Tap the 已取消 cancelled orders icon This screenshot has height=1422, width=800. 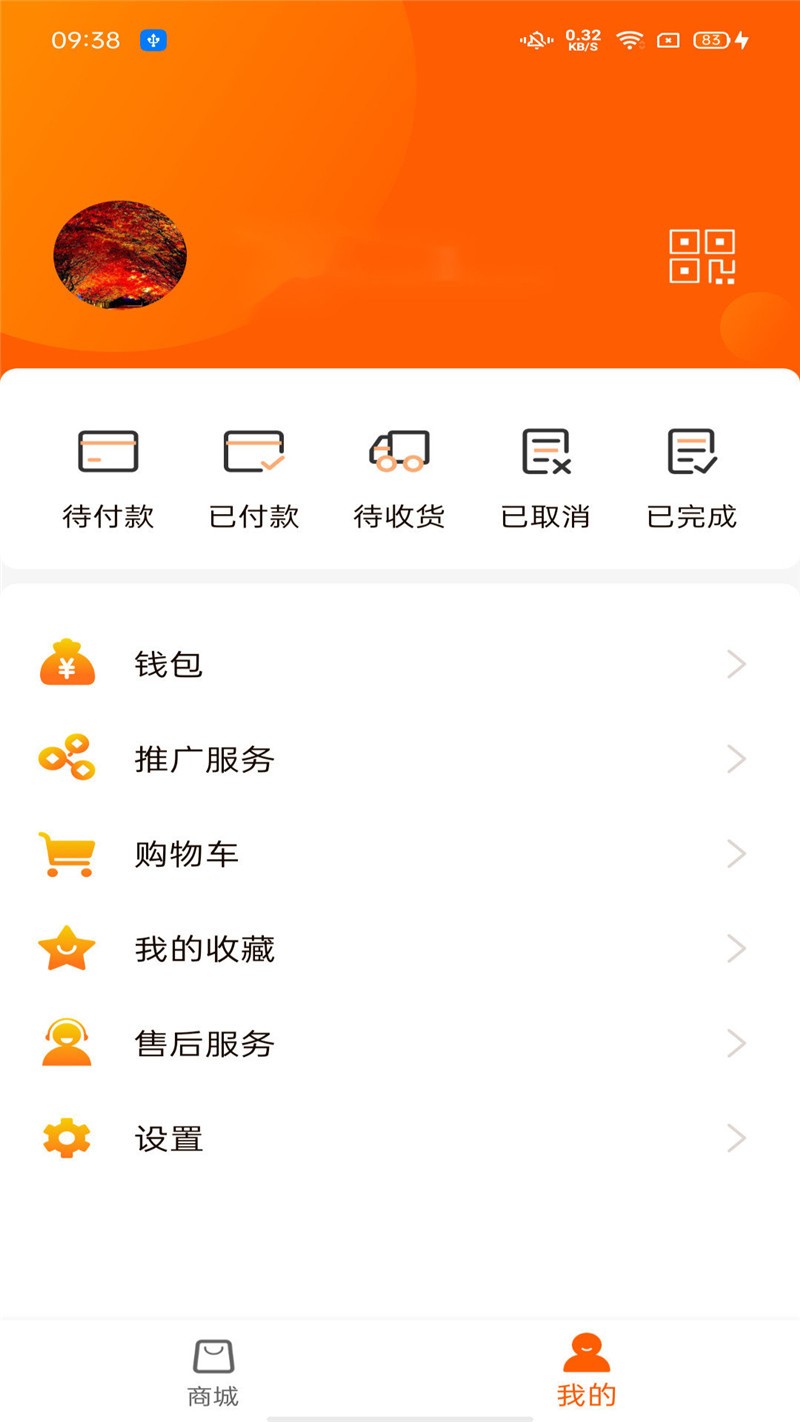(545, 451)
